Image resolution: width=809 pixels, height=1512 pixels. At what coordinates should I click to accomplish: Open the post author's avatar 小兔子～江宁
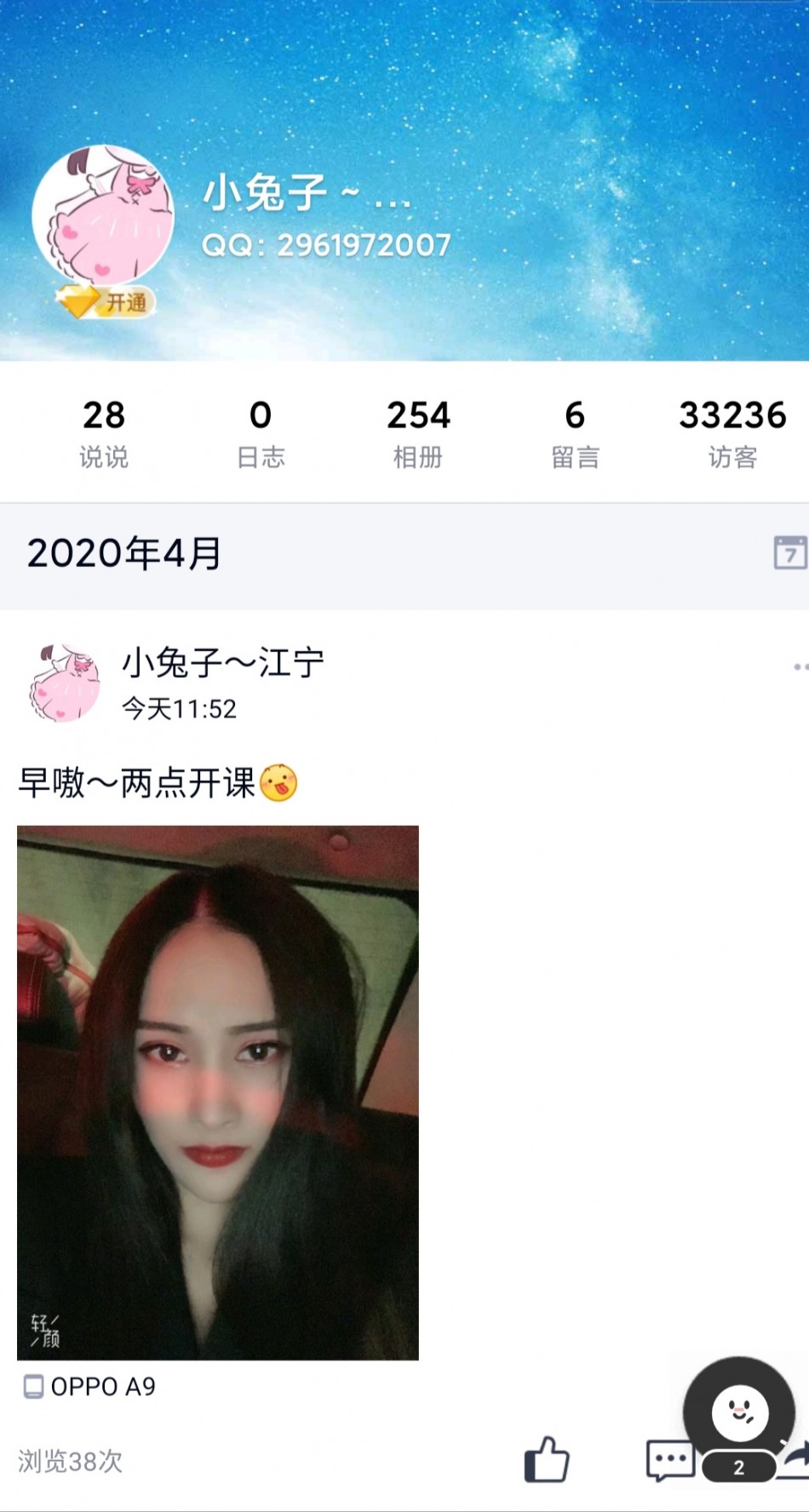pos(64,682)
